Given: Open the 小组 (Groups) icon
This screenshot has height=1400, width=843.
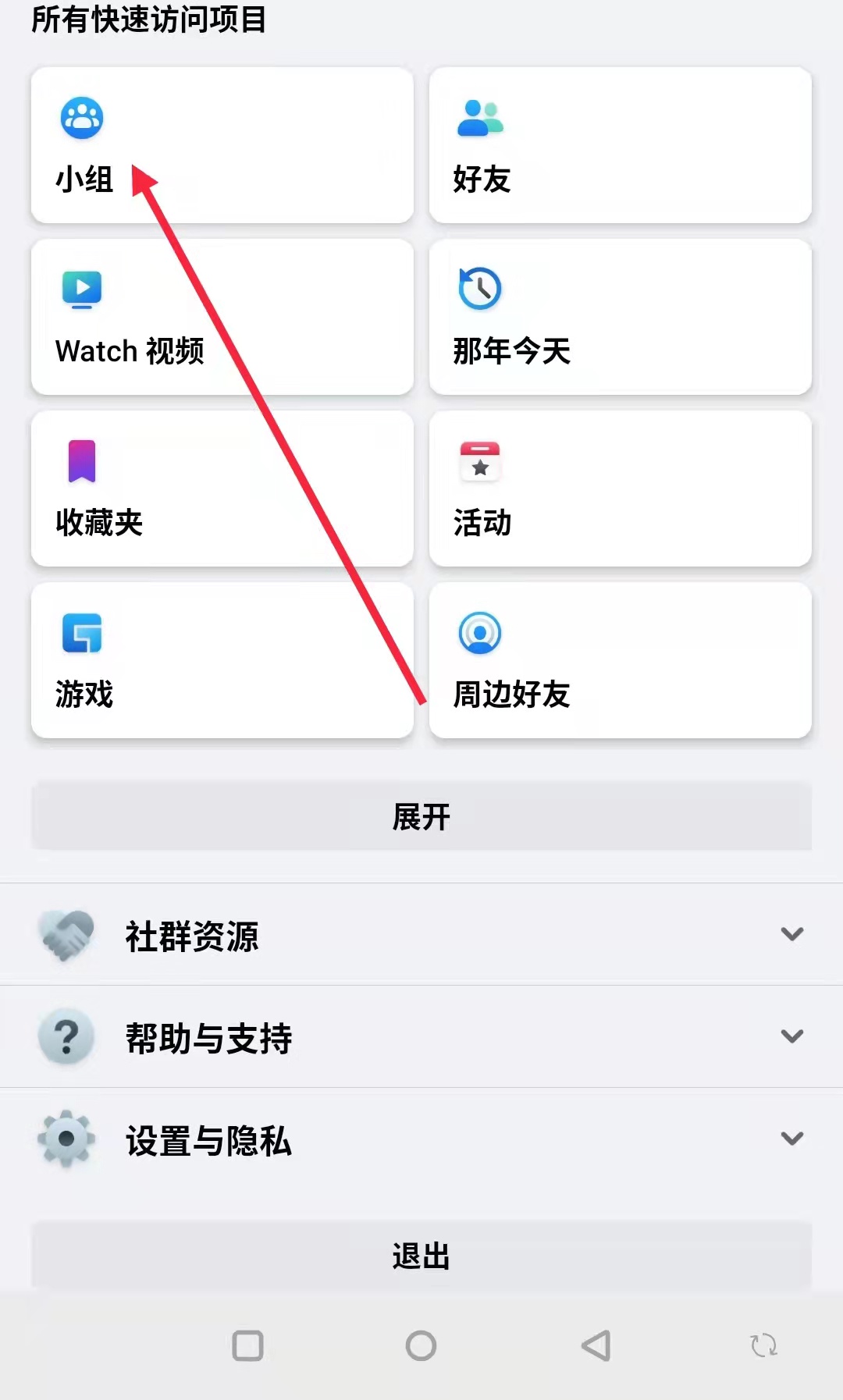Looking at the screenshot, I should tap(81, 117).
